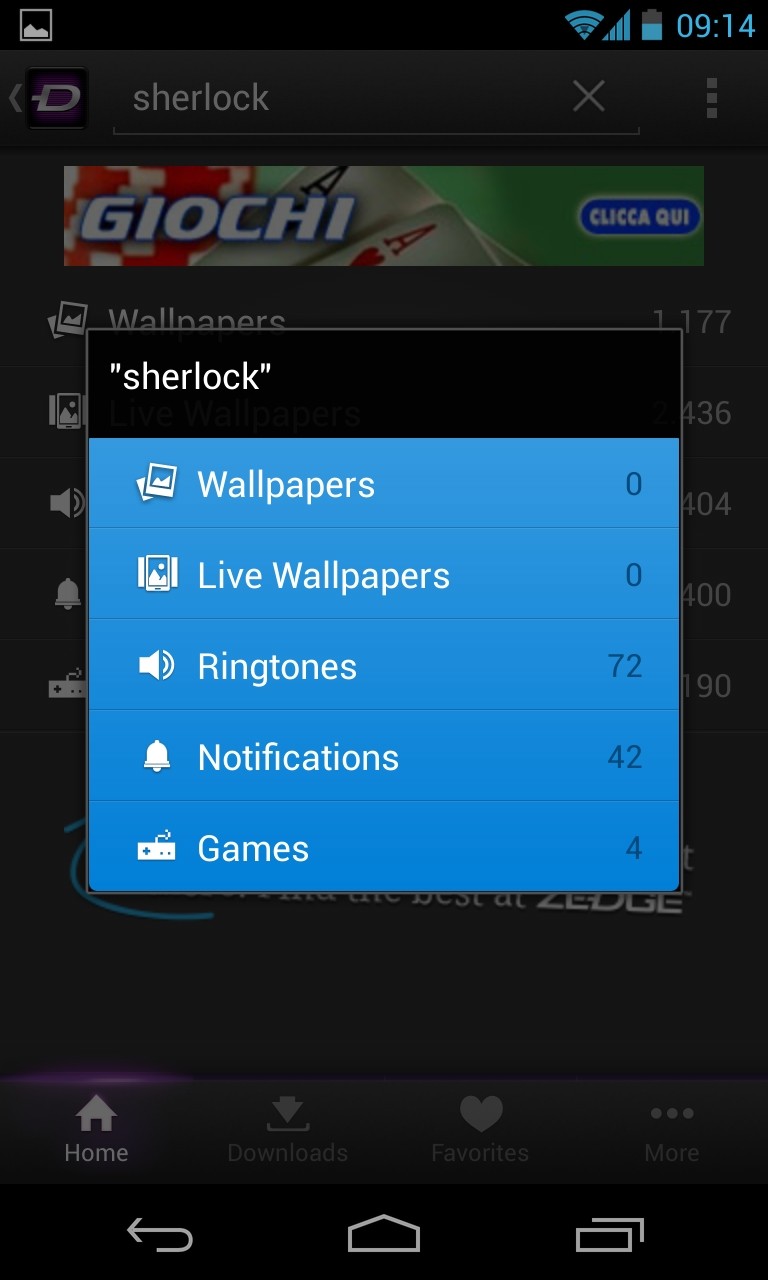Open the More tab
Viewport: 768px width, 1280px height.
pos(672,1130)
